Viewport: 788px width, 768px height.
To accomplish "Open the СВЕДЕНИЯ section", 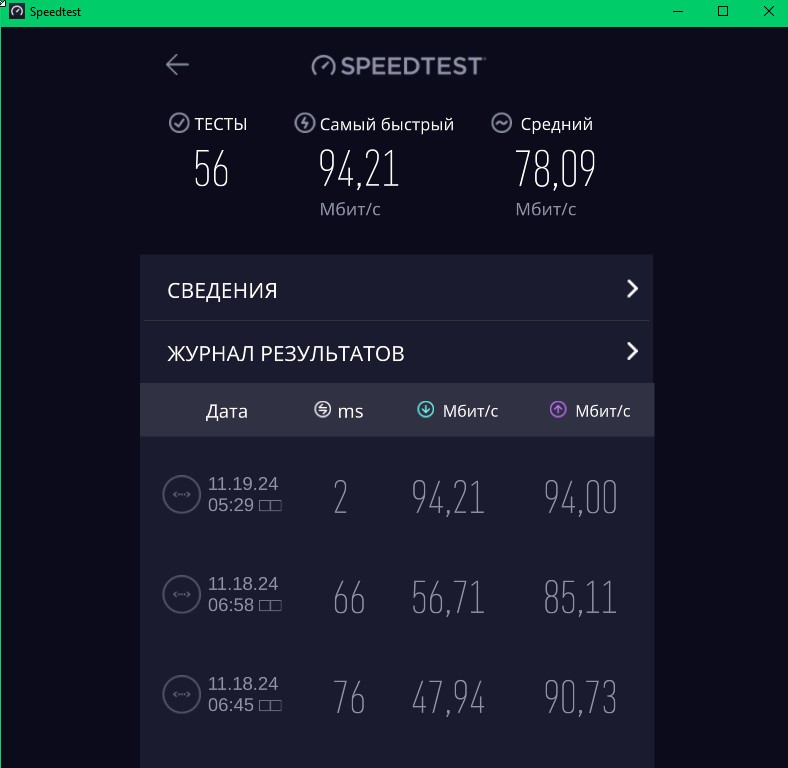I will (396, 290).
